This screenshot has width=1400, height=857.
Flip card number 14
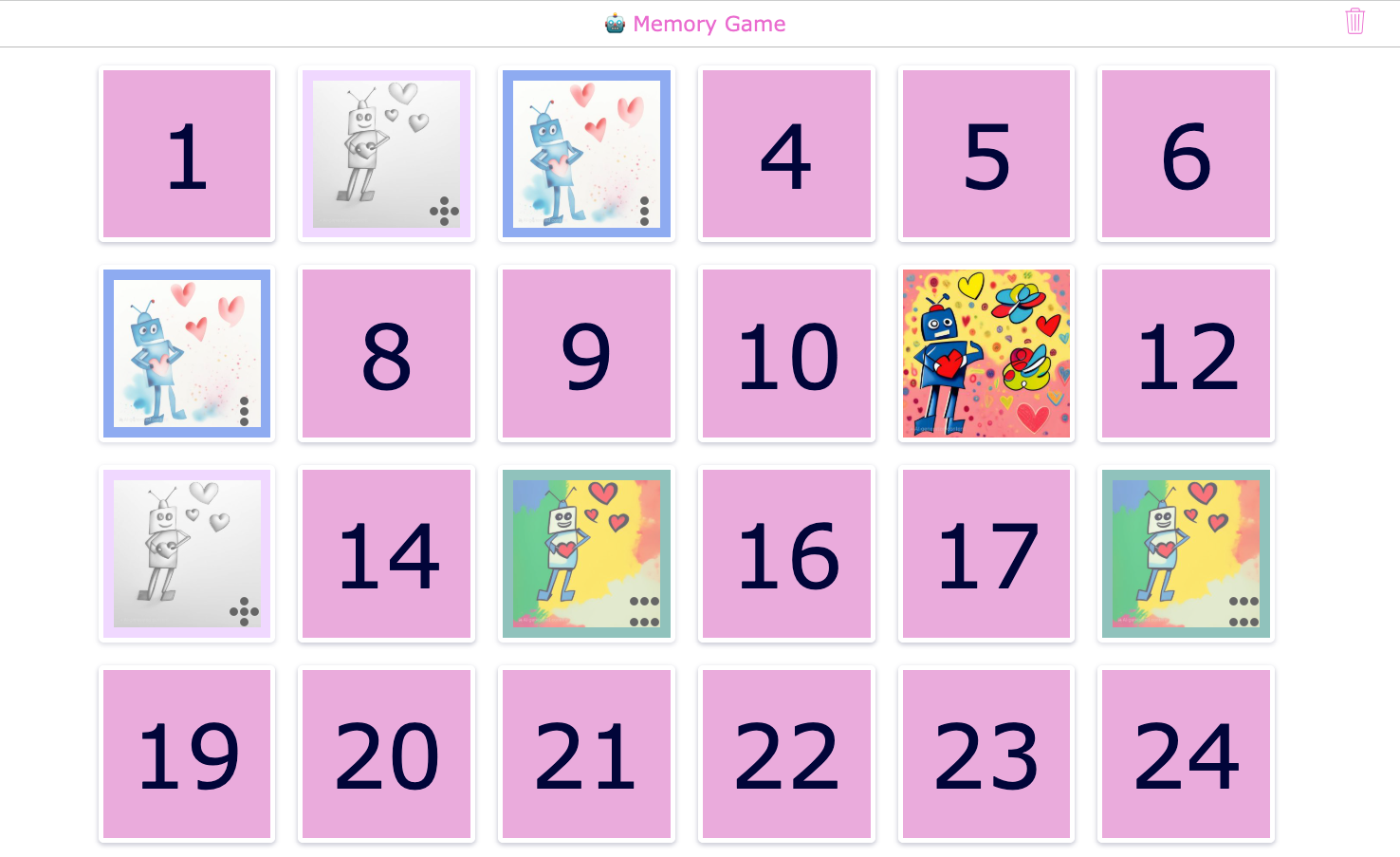(386, 554)
